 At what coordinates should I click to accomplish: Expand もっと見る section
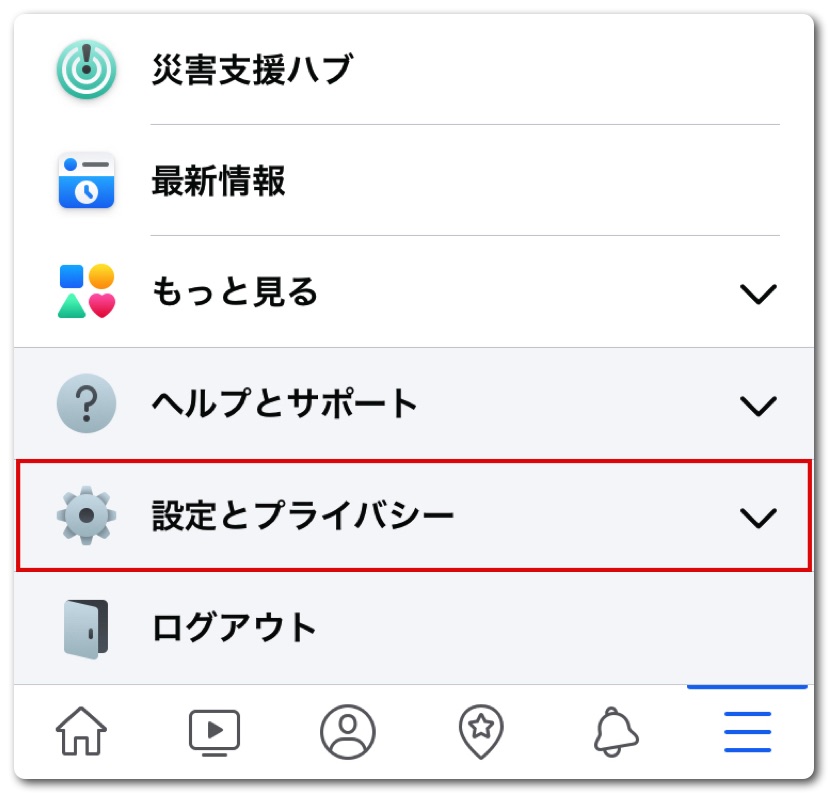[414, 292]
